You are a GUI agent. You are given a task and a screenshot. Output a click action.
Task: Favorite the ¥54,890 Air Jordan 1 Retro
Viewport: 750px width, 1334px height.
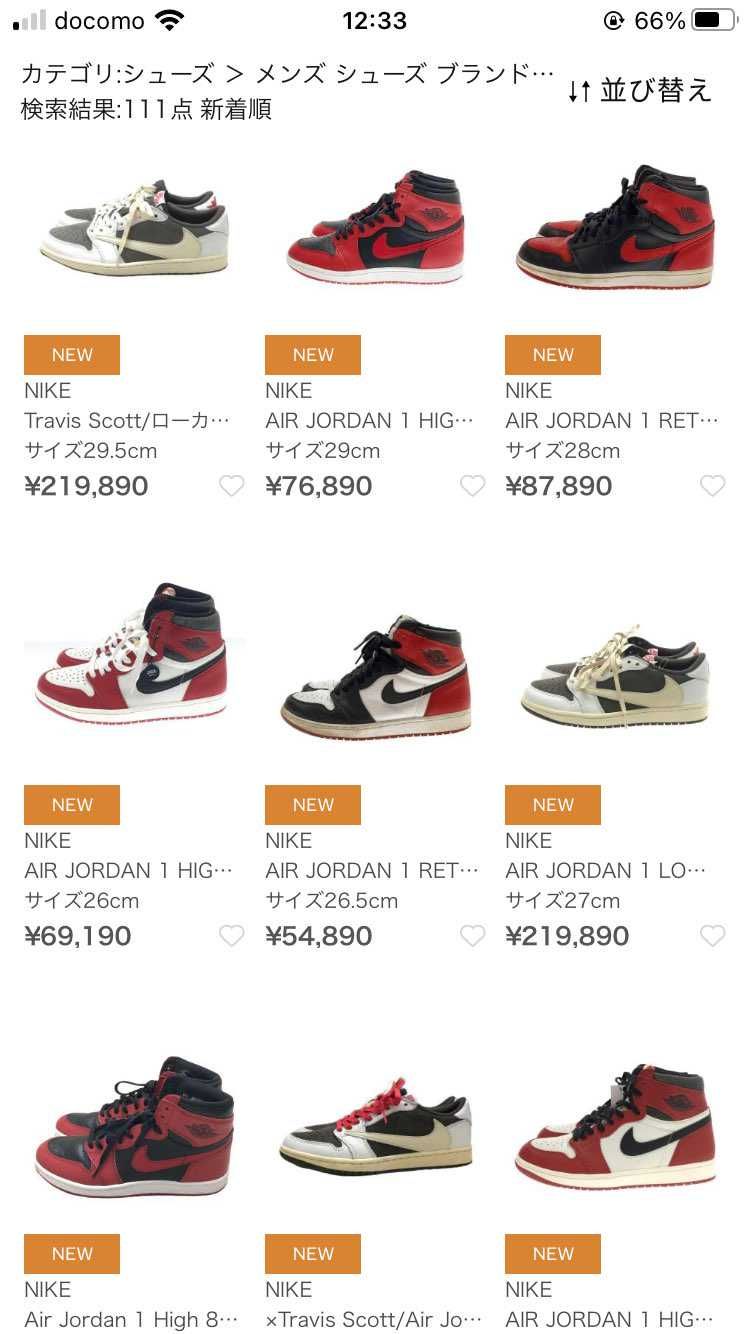point(472,936)
